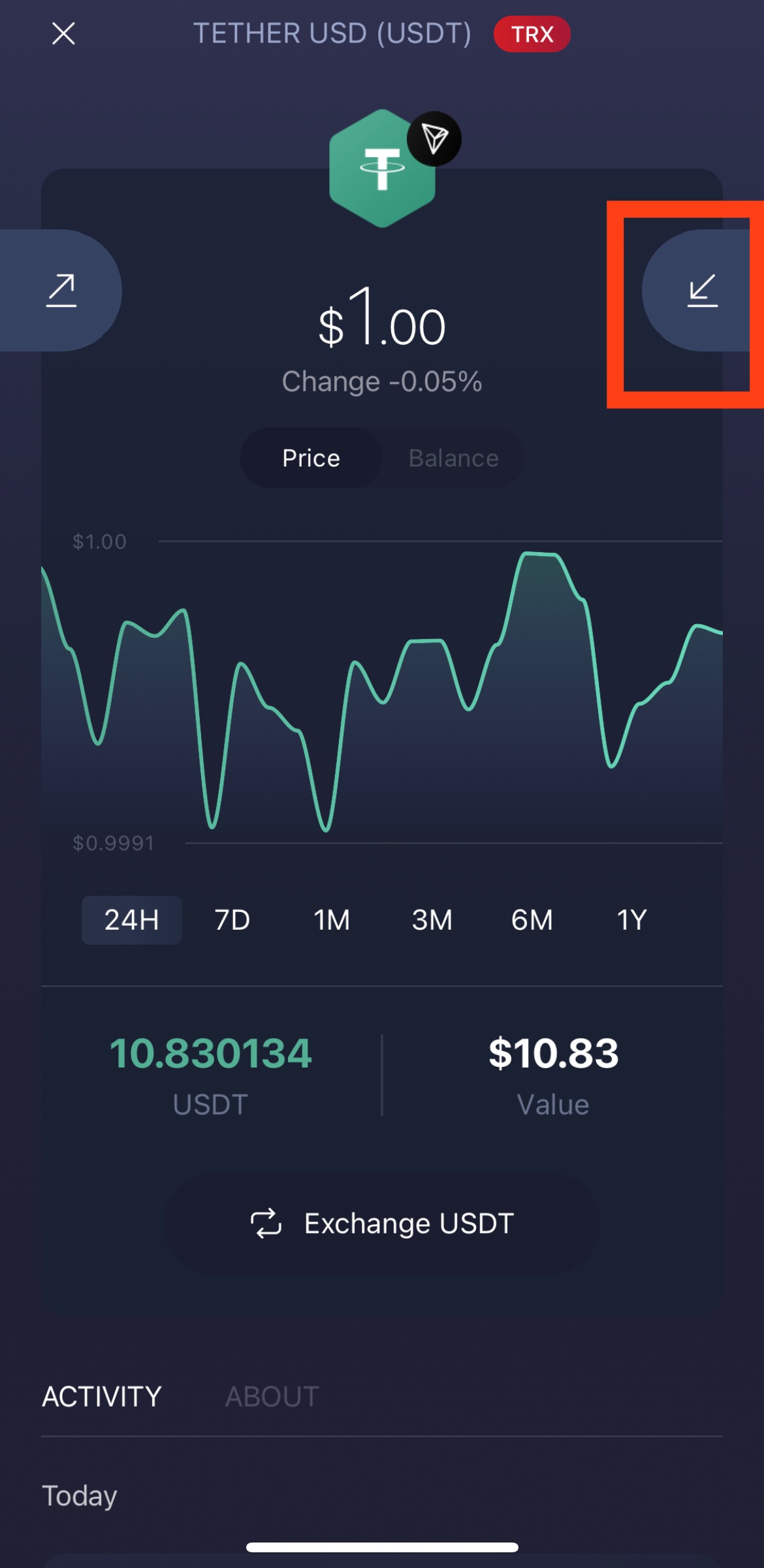The width and height of the screenshot is (764, 1568).
Task: Select the 7D time range
Action: pyautogui.click(x=232, y=920)
